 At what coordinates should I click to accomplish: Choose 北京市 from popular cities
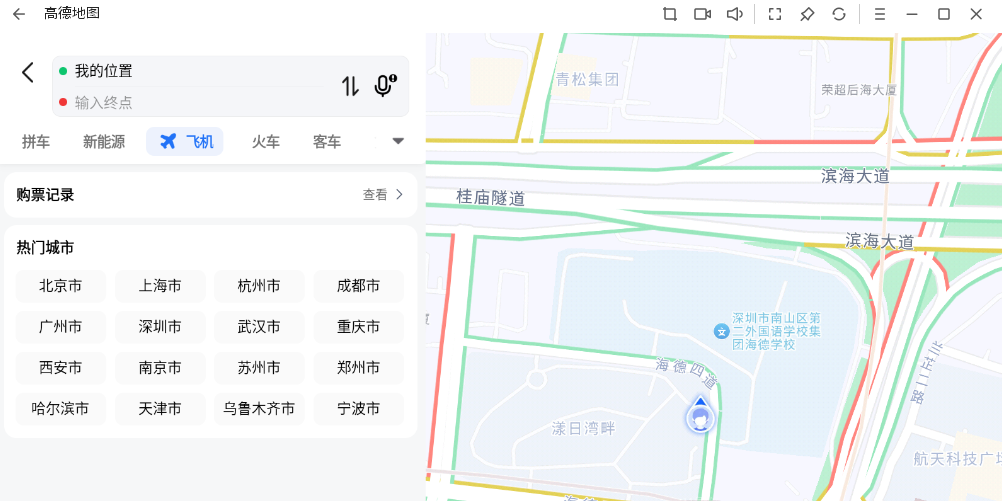tap(61, 286)
